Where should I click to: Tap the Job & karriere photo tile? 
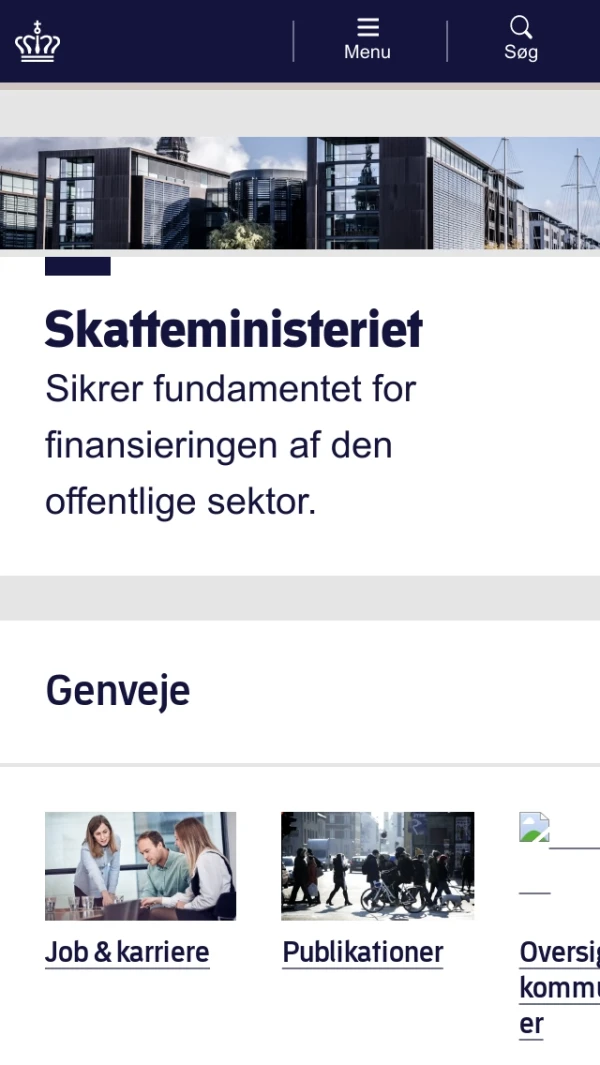[x=140, y=866]
